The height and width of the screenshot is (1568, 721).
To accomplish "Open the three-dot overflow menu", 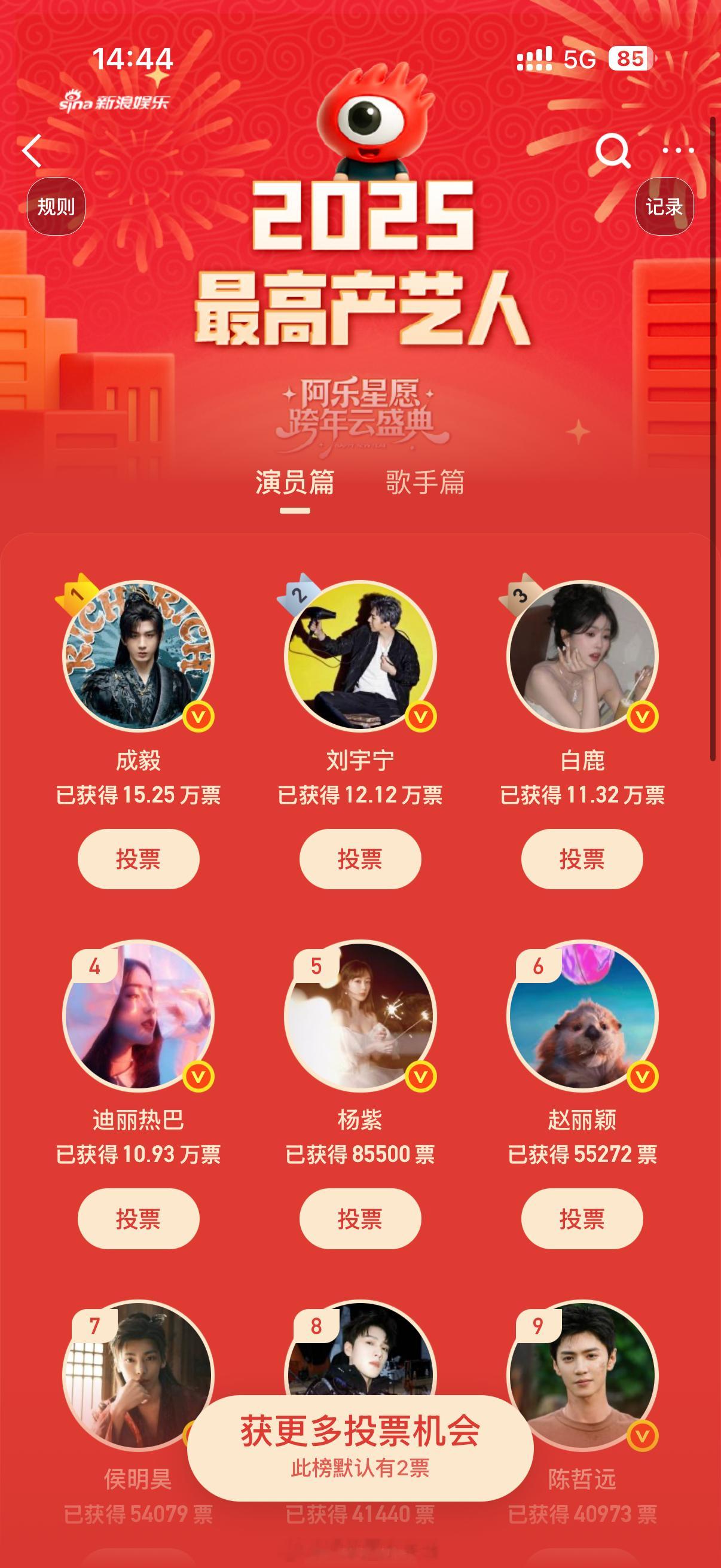I will [678, 150].
